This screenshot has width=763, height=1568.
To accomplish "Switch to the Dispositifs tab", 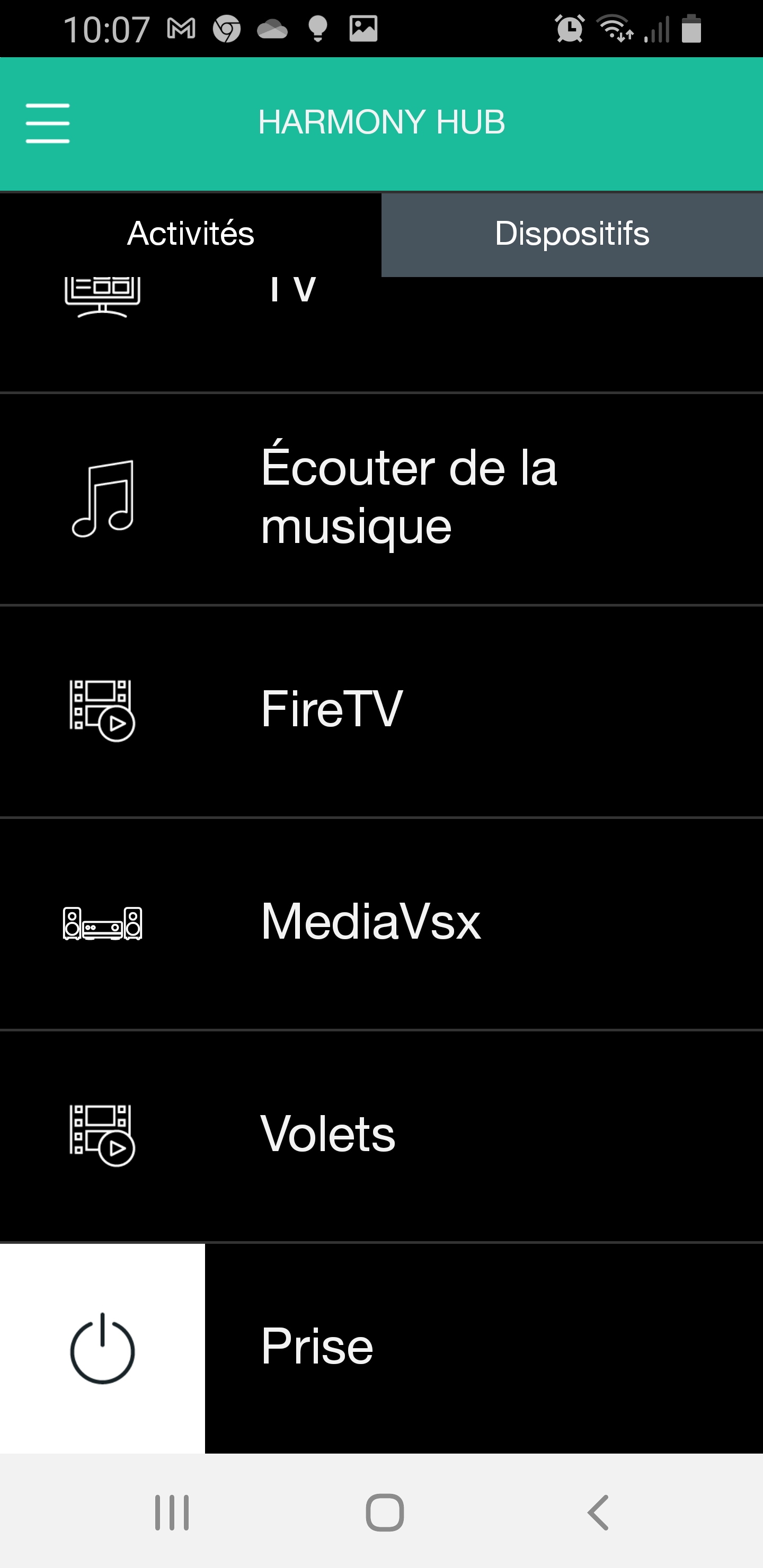I will 572,234.
